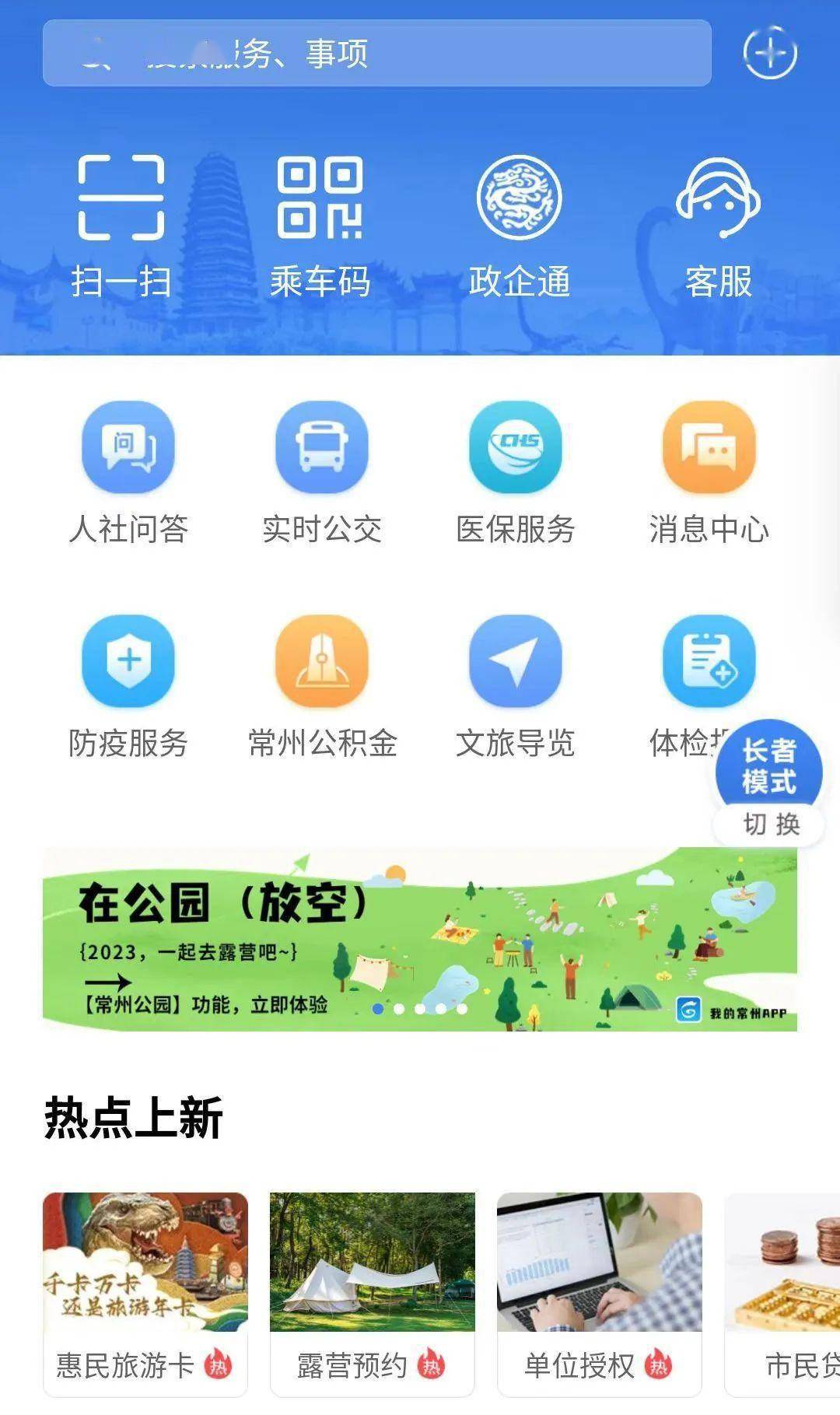Launch 文旅导览 guide
Image resolution: width=840 pixels, height=1415 pixels.
pyautogui.click(x=515, y=686)
